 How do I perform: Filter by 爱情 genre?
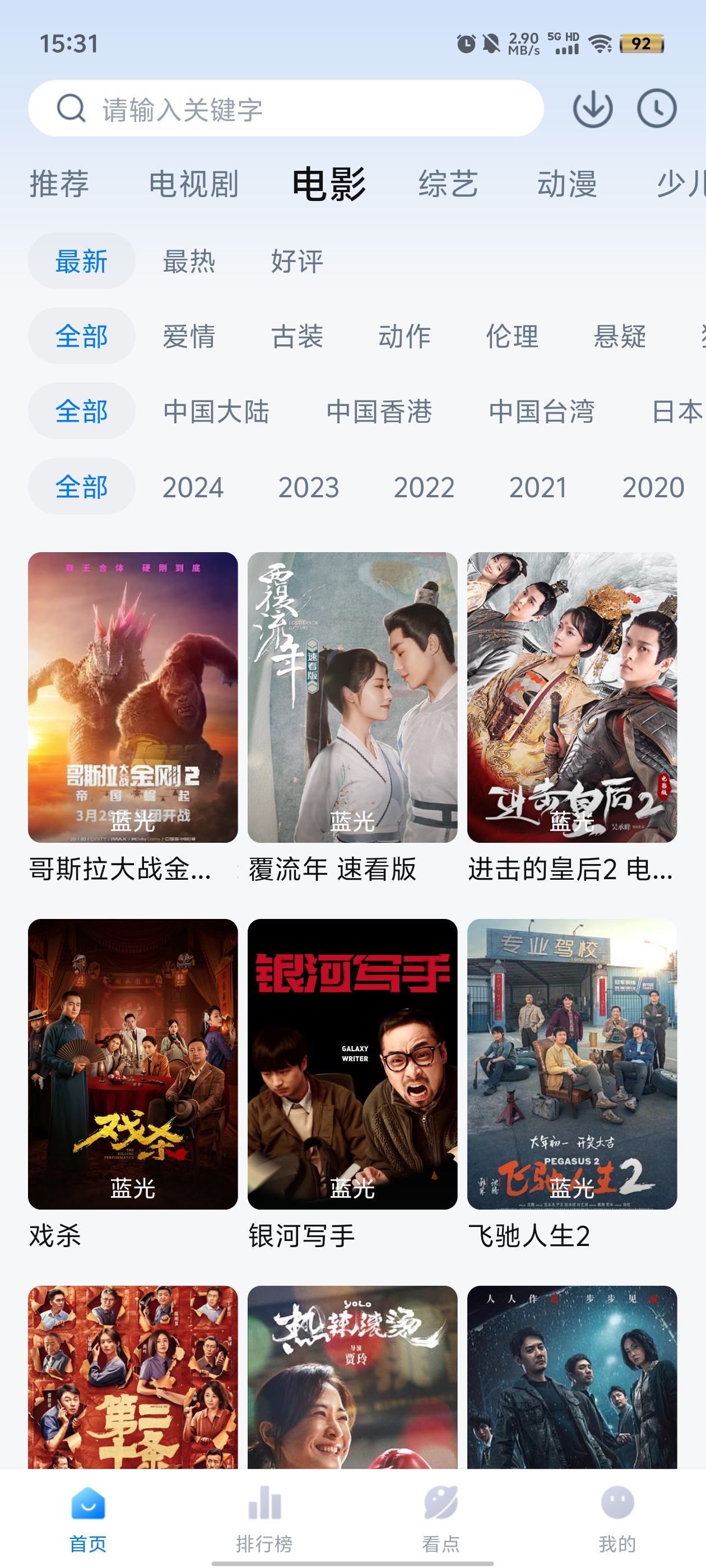coord(189,336)
